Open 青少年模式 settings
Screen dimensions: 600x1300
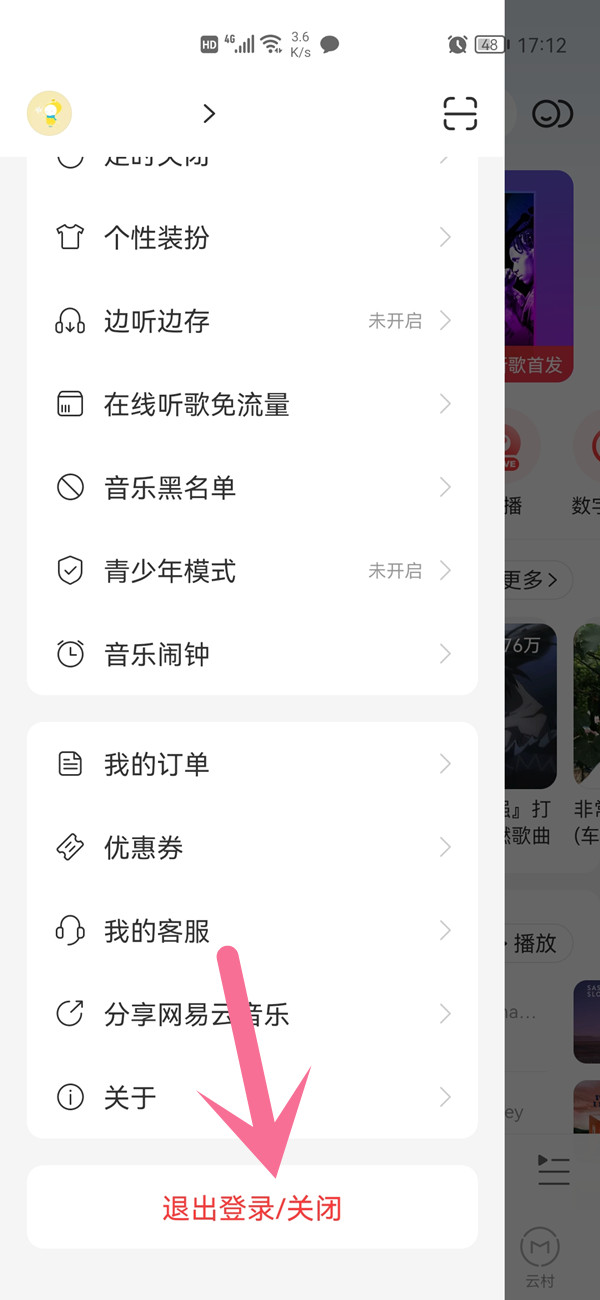252,571
